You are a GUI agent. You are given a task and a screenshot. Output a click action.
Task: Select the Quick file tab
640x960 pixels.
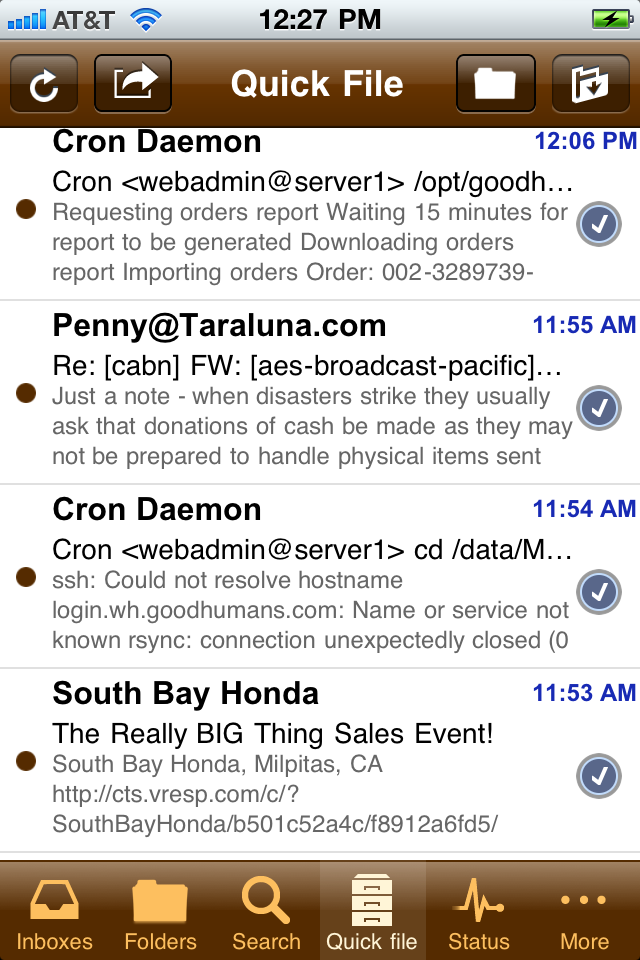[372, 912]
